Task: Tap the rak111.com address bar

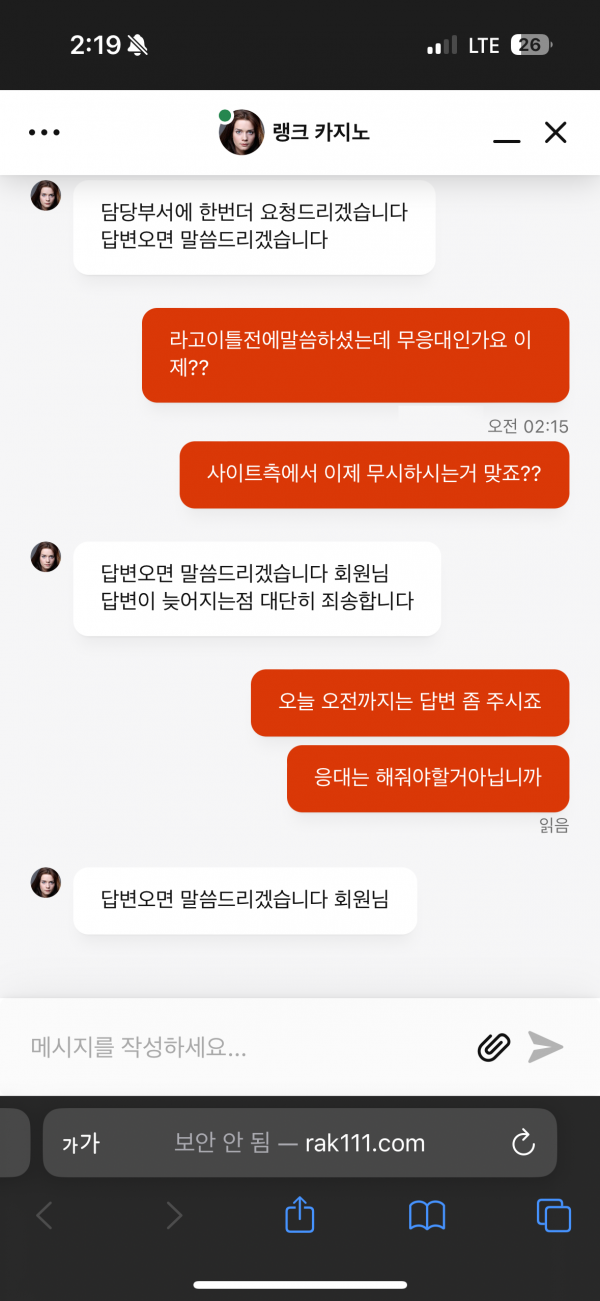Action: point(300,1143)
